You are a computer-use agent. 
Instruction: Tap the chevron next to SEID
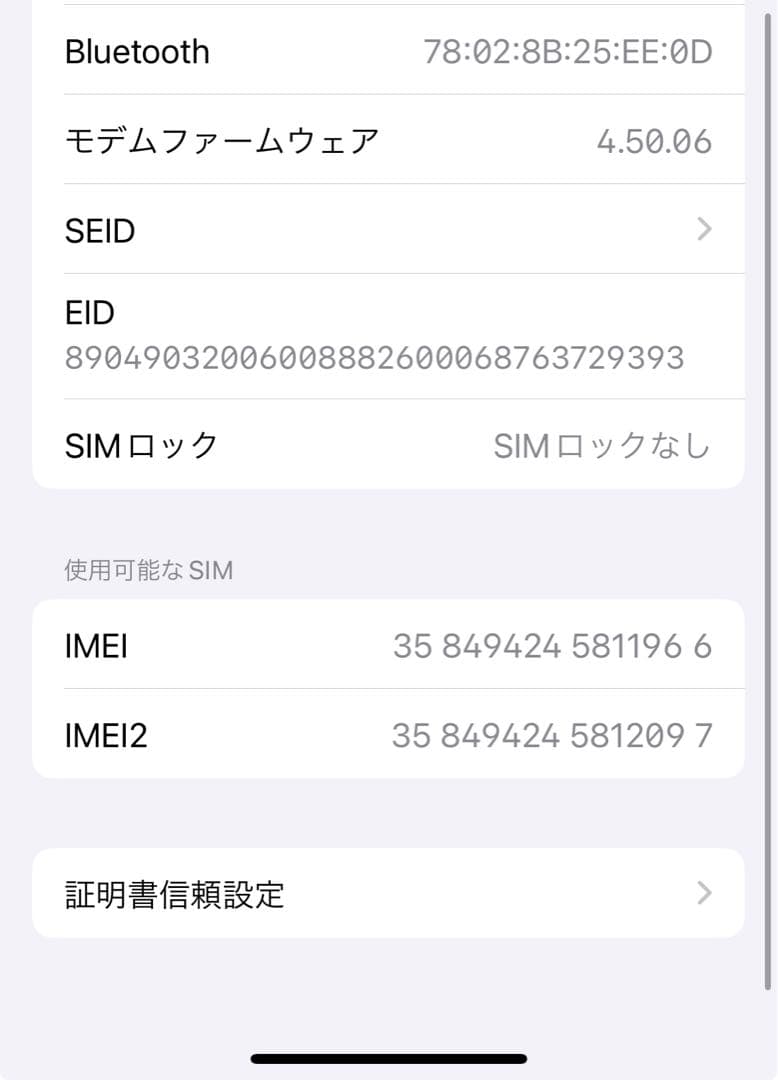pyautogui.click(x=703, y=229)
